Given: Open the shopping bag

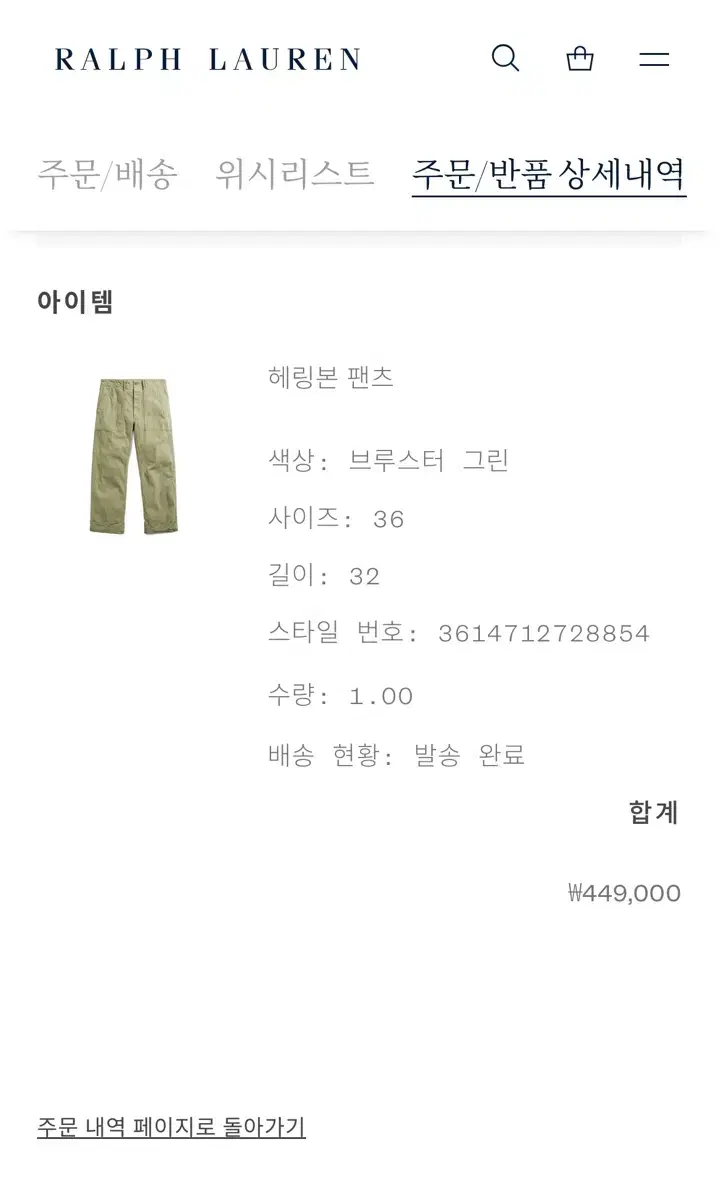Looking at the screenshot, I should (580, 59).
